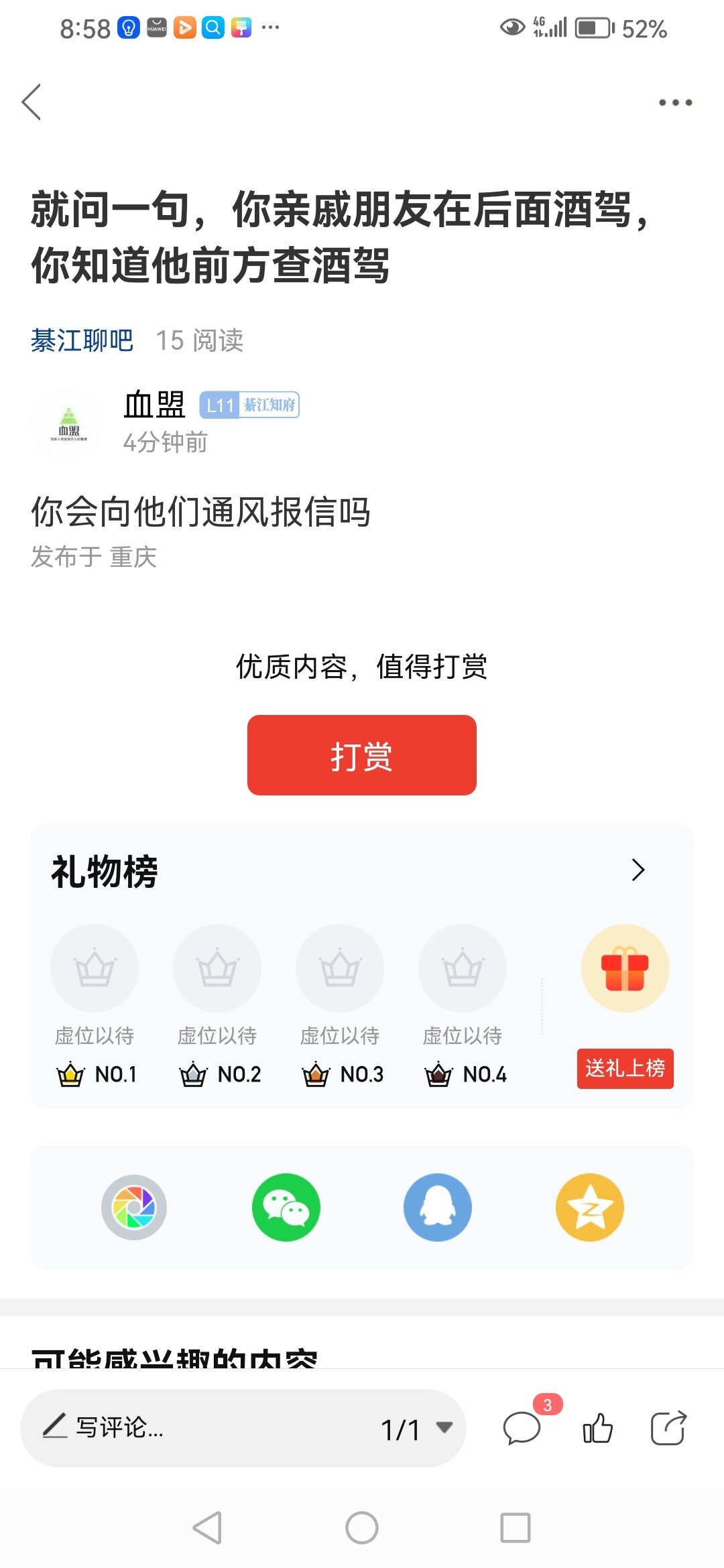This screenshot has height=1568, width=724.
Task: Tap 写评论 to write a comment
Action: [x=121, y=1427]
